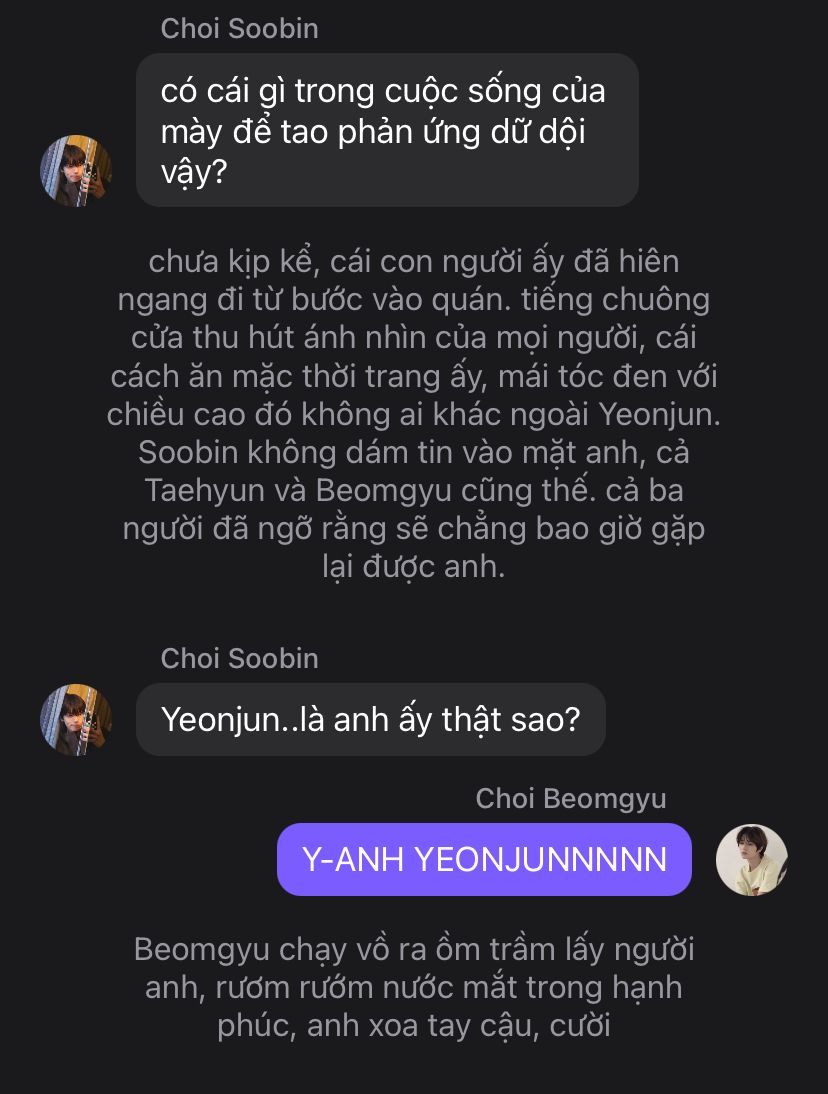
Task: Tap Choi Soobin's avatar beside "có cái gì trong cuộc sống"
Action: pyautogui.click(x=76, y=171)
